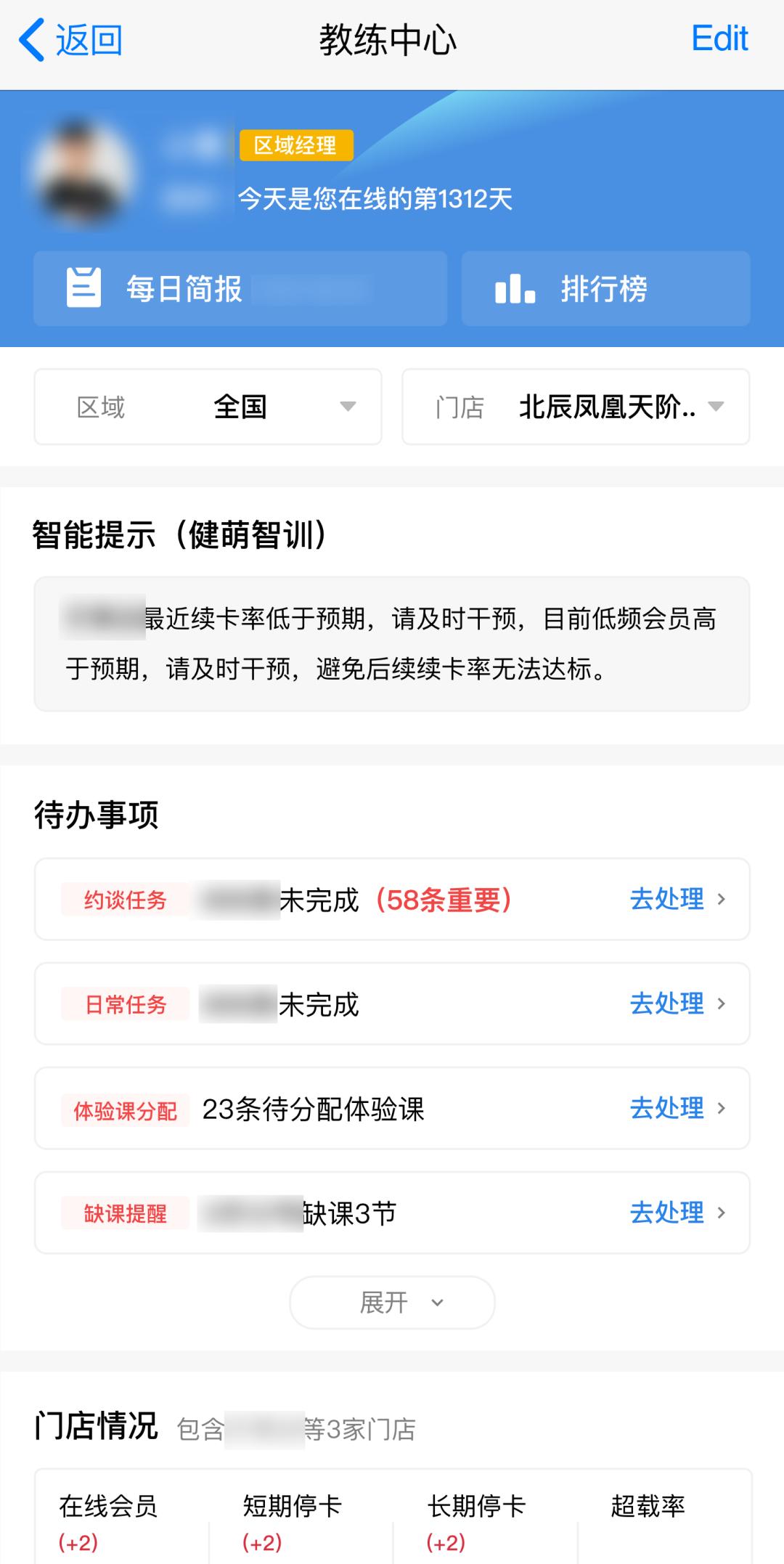Go back using the 返回 button

coord(70,40)
